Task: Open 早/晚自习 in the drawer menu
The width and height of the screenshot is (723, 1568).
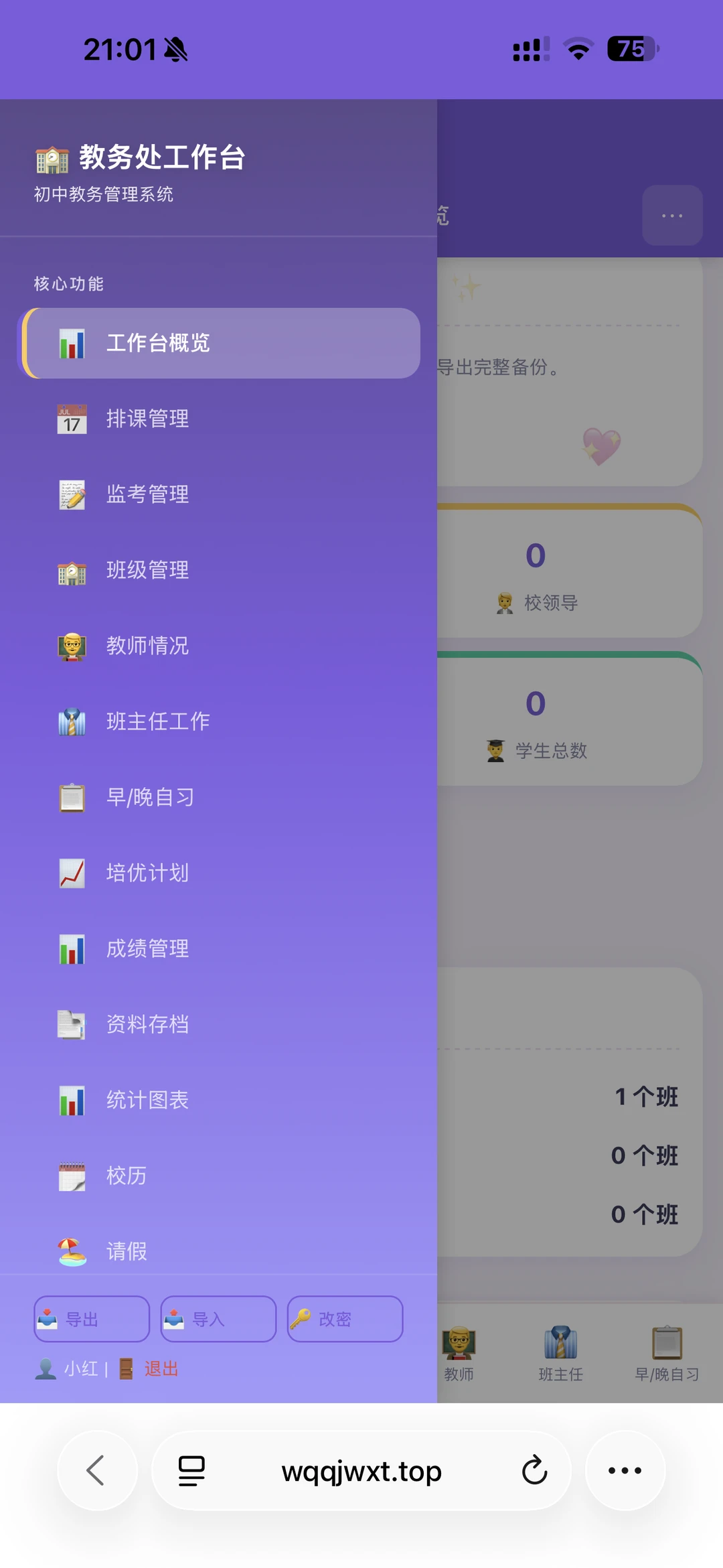Action: tap(220, 797)
